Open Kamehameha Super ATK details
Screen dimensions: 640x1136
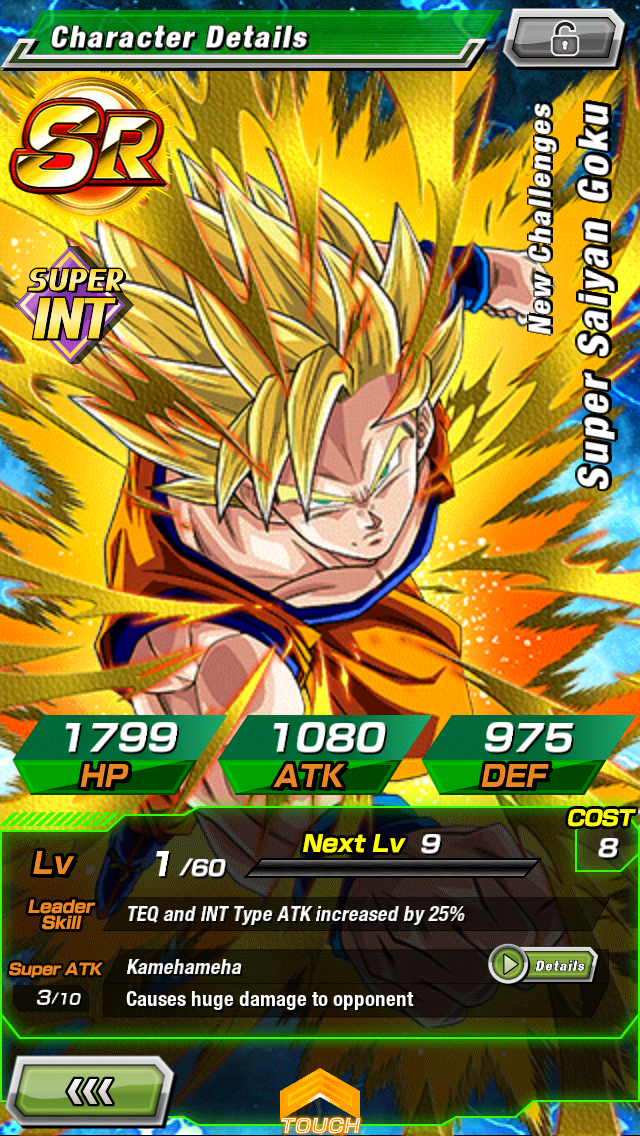(x=542, y=965)
